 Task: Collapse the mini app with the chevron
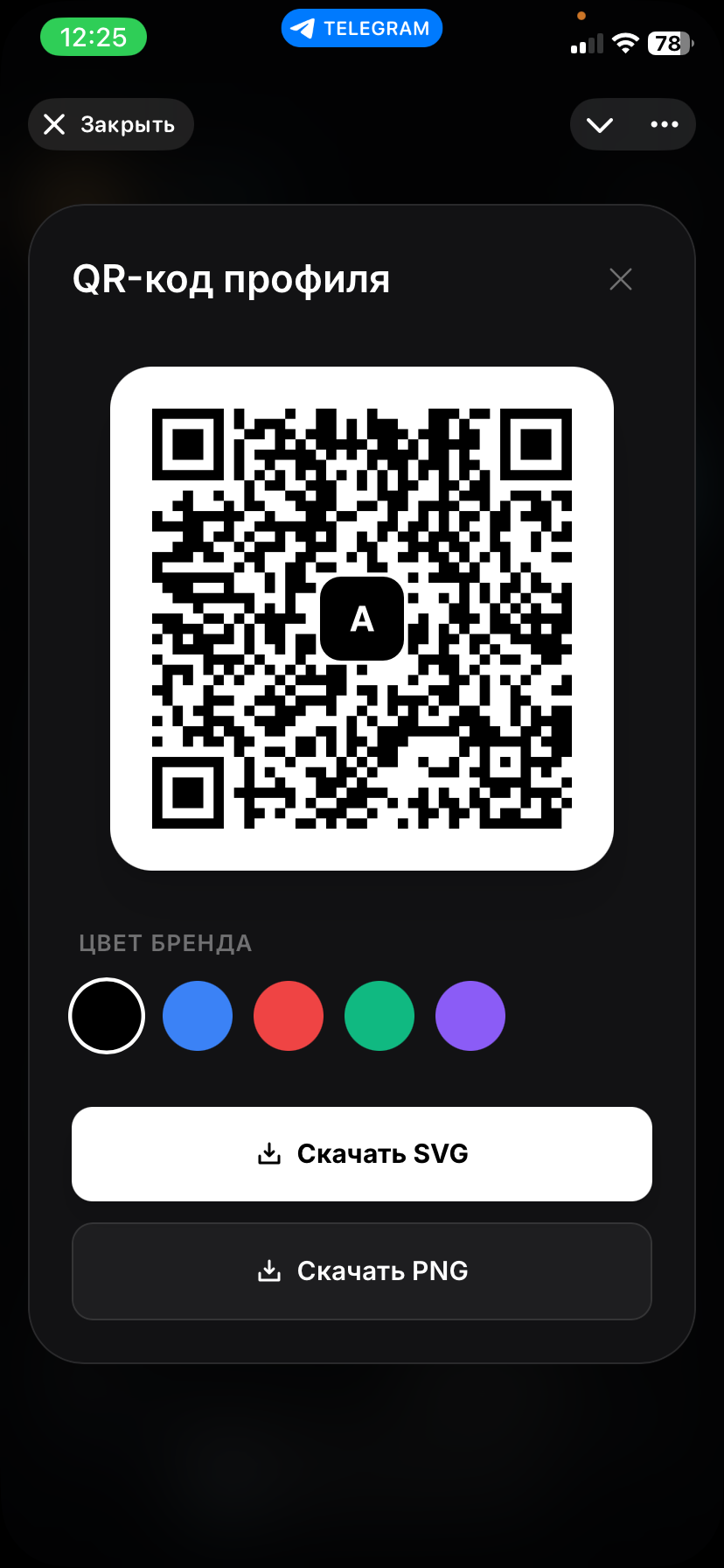pyautogui.click(x=600, y=124)
